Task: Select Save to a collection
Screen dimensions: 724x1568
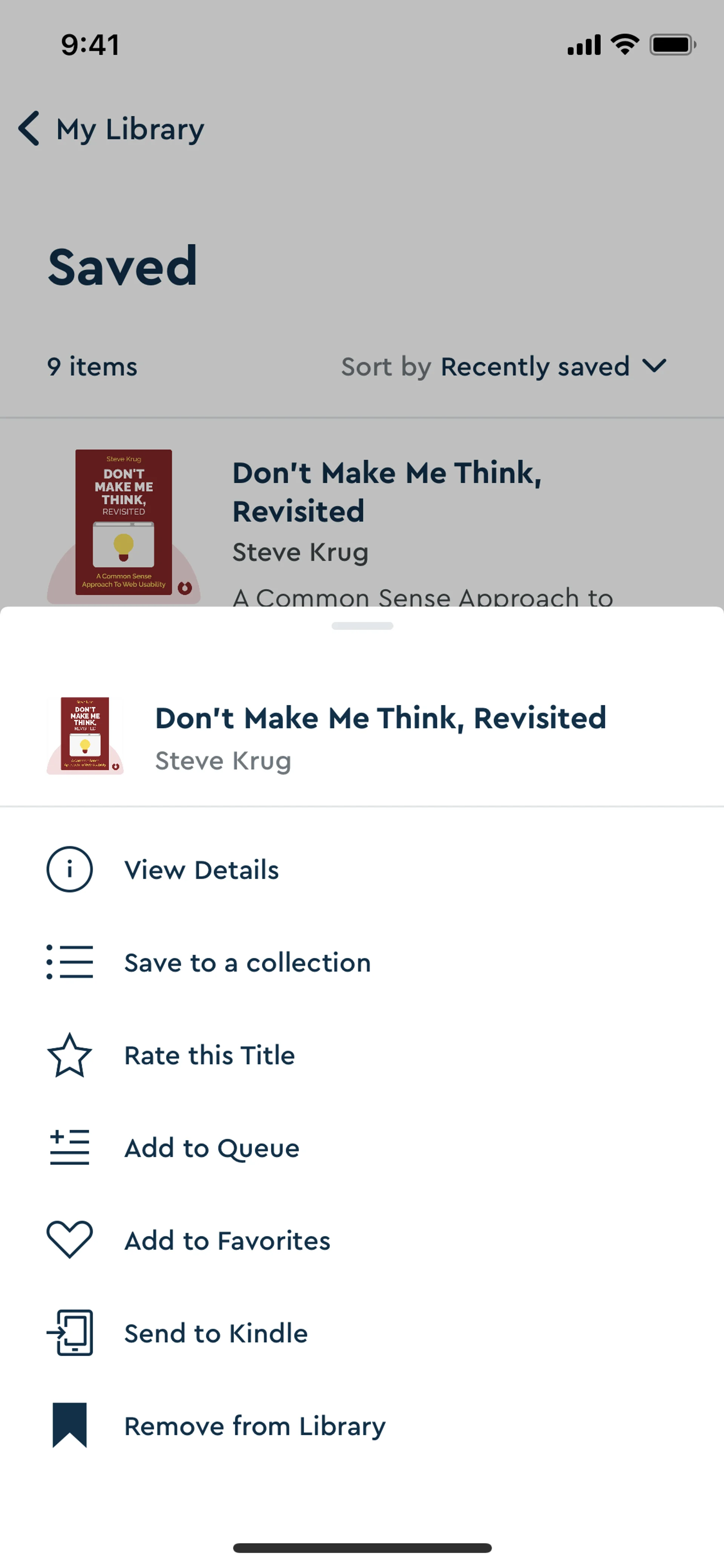Action: tap(246, 963)
